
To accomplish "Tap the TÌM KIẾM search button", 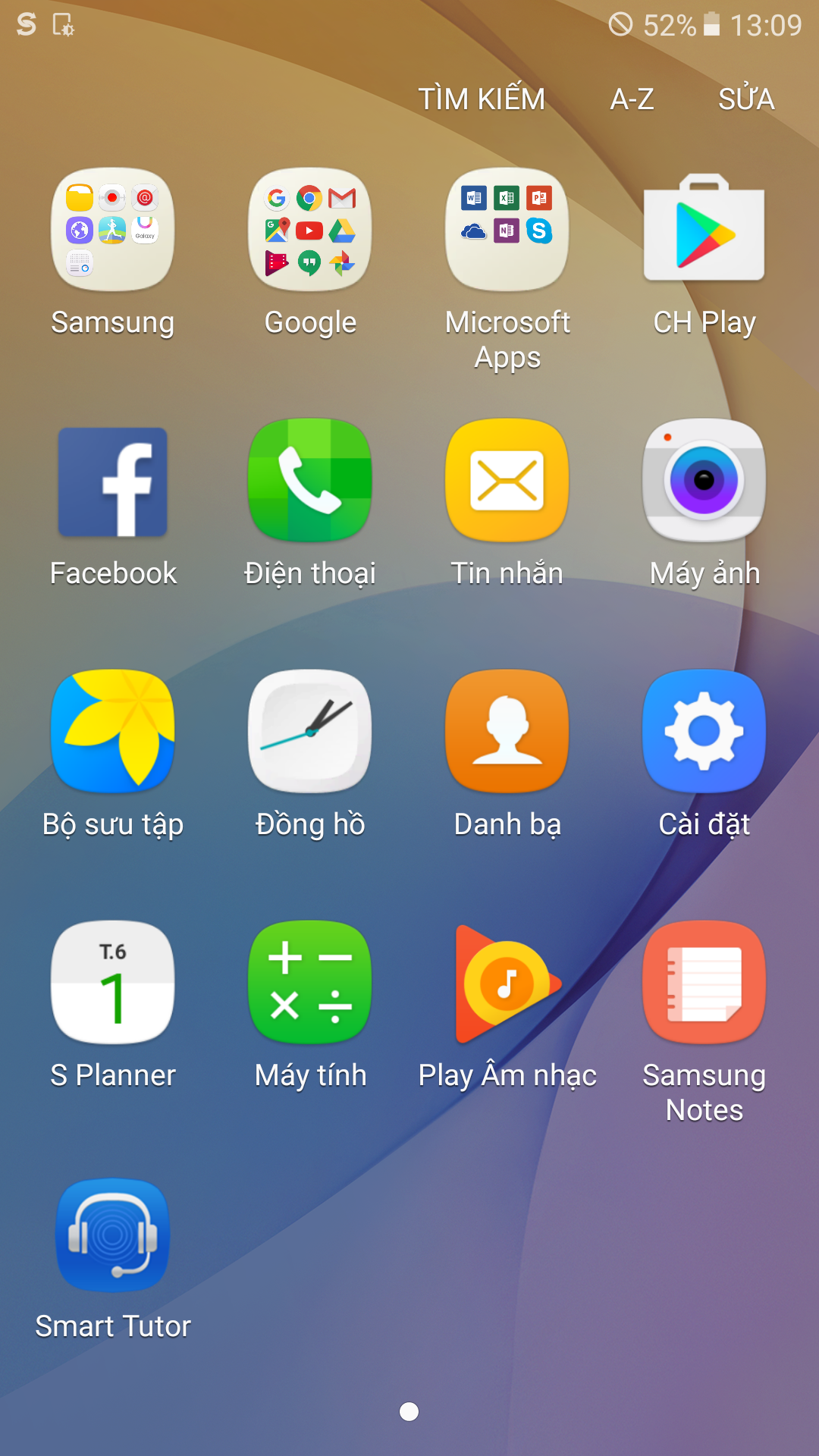I will pyautogui.click(x=482, y=99).
